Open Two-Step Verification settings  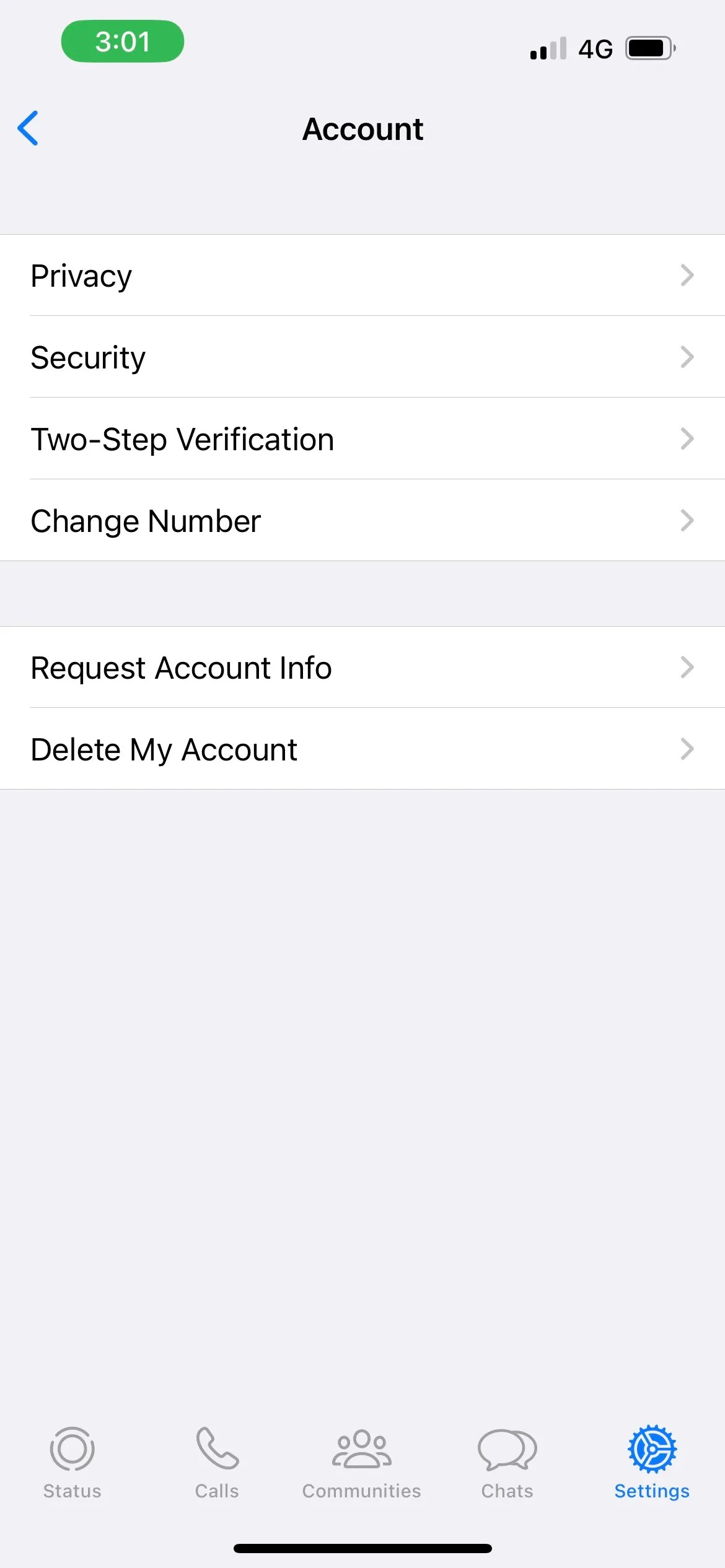click(x=183, y=439)
